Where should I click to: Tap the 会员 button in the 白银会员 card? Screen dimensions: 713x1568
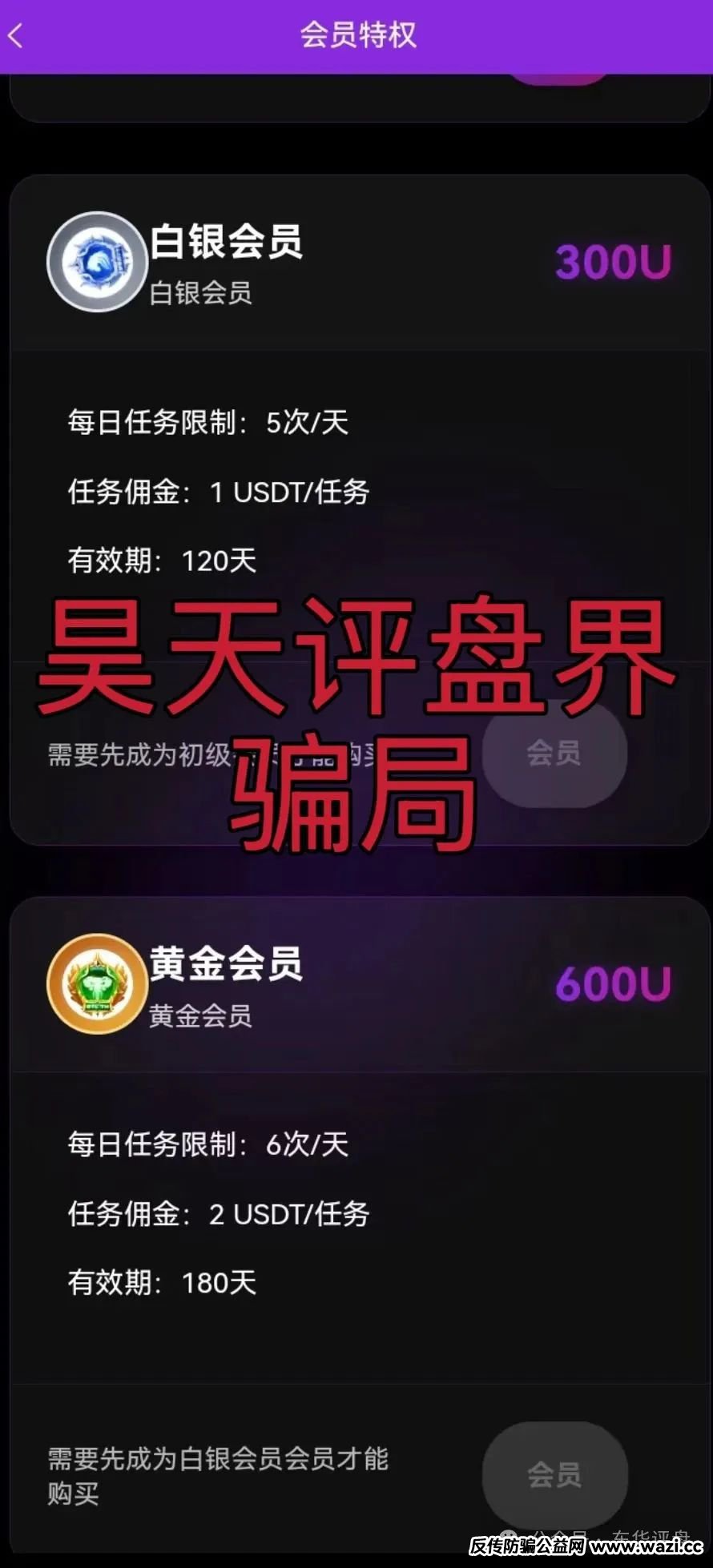coord(554,753)
